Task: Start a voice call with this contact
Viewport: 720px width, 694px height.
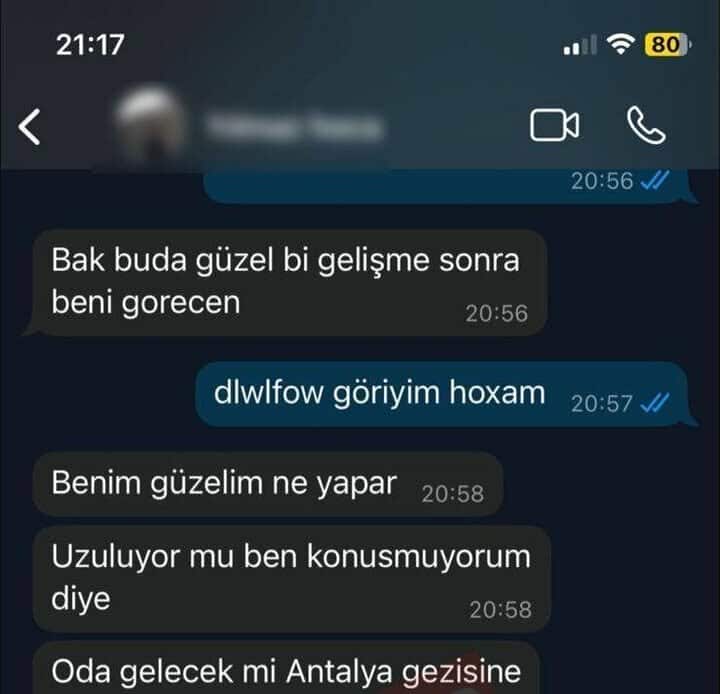Action: (x=646, y=125)
